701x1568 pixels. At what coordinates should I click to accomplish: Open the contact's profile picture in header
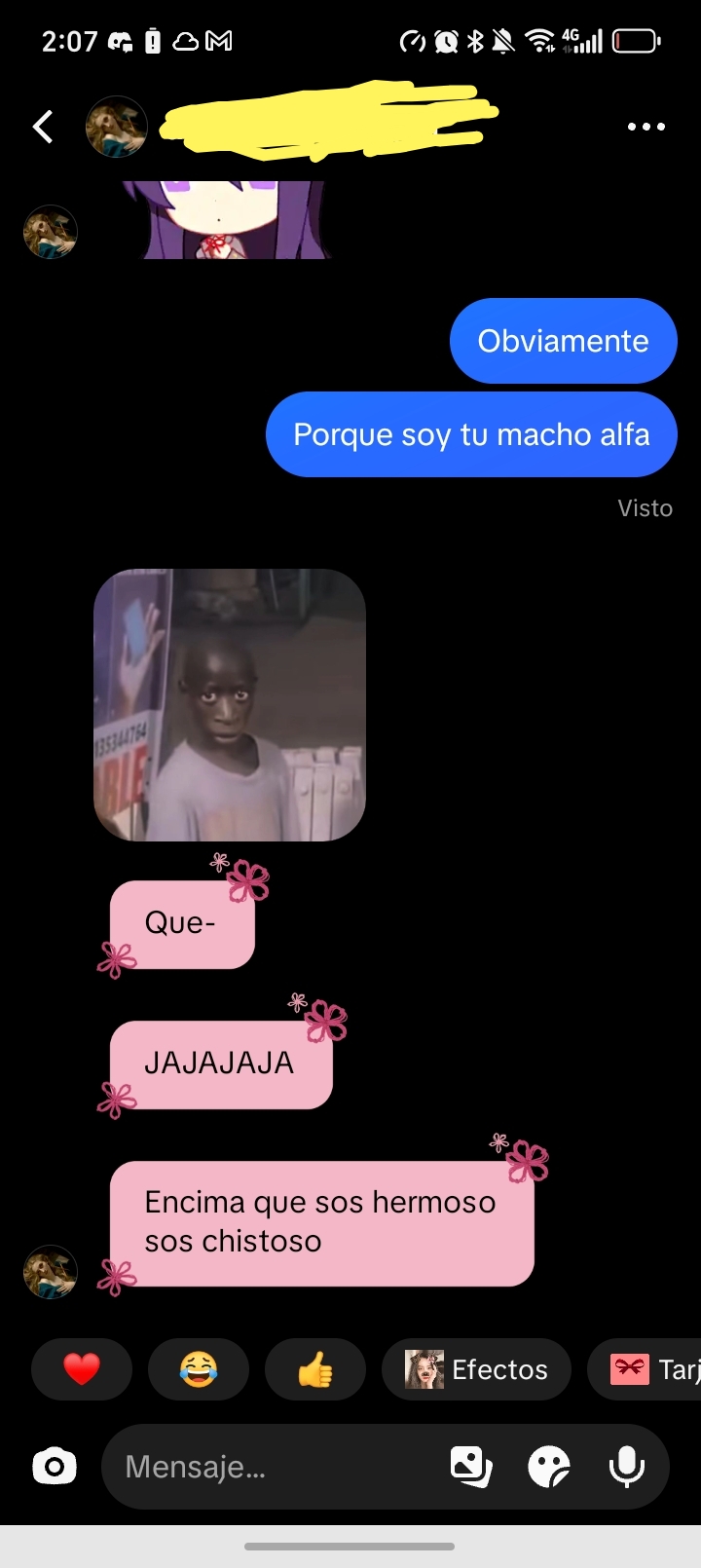[117, 127]
